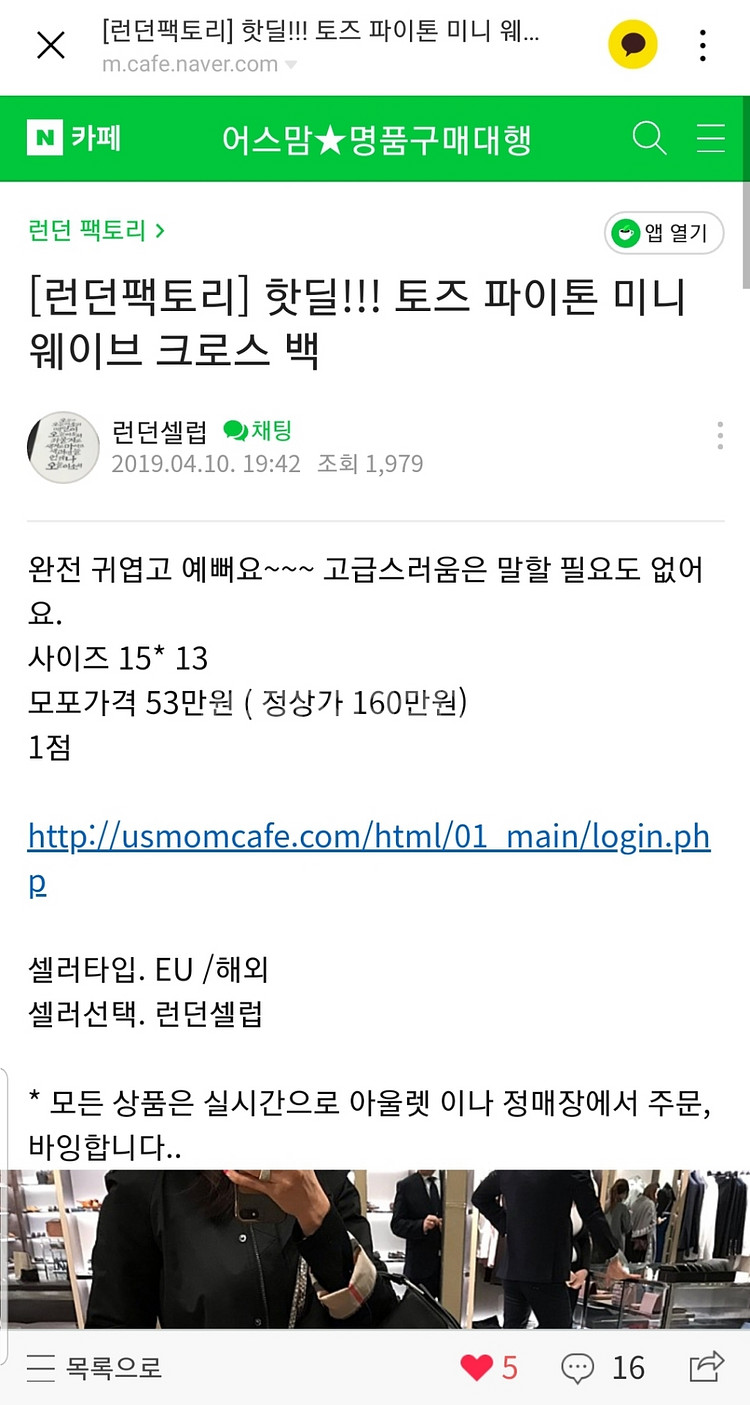This screenshot has height=1405, width=750.
Task: Open the 어스맘★명품구매대행 cafe title
Action: point(376,139)
